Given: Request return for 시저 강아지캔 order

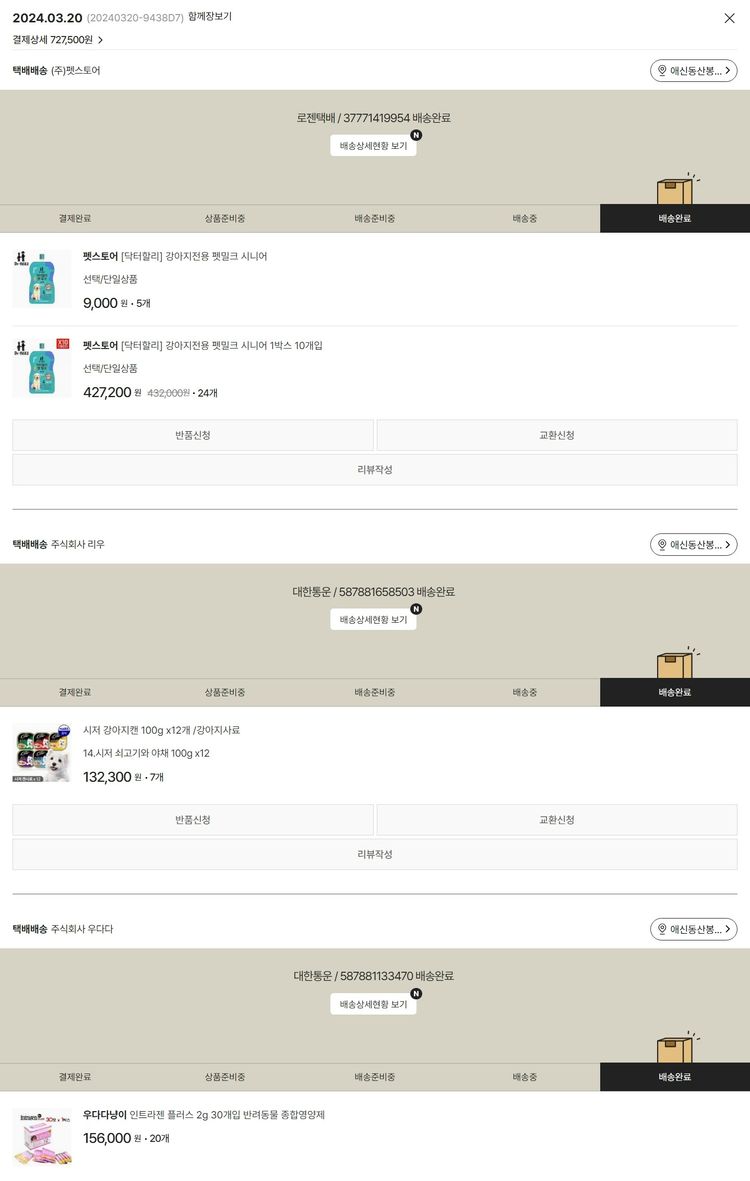Looking at the screenshot, I should pyautogui.click(x=193, y=820).
